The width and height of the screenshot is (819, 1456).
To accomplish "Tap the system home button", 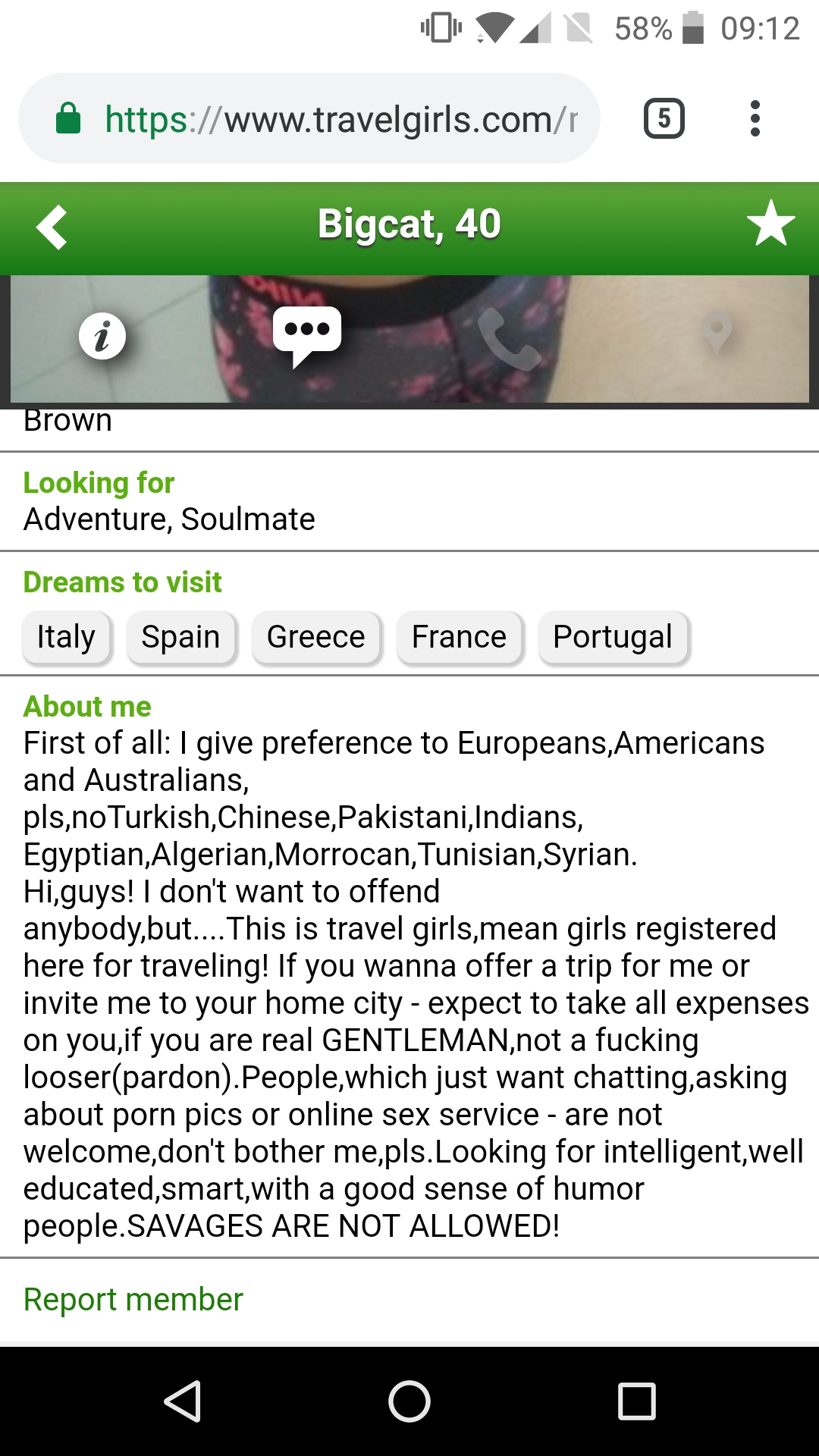I will [409, 1401].
